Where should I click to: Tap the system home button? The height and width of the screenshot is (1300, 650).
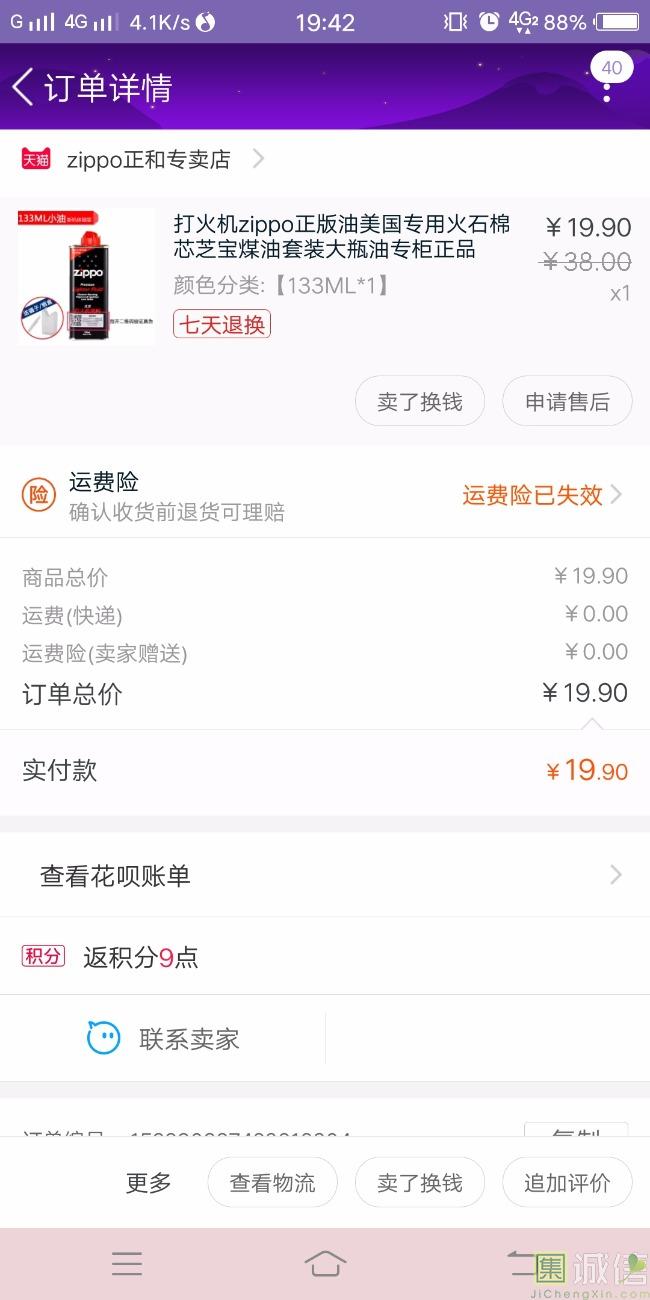(x=325, y=1264)
